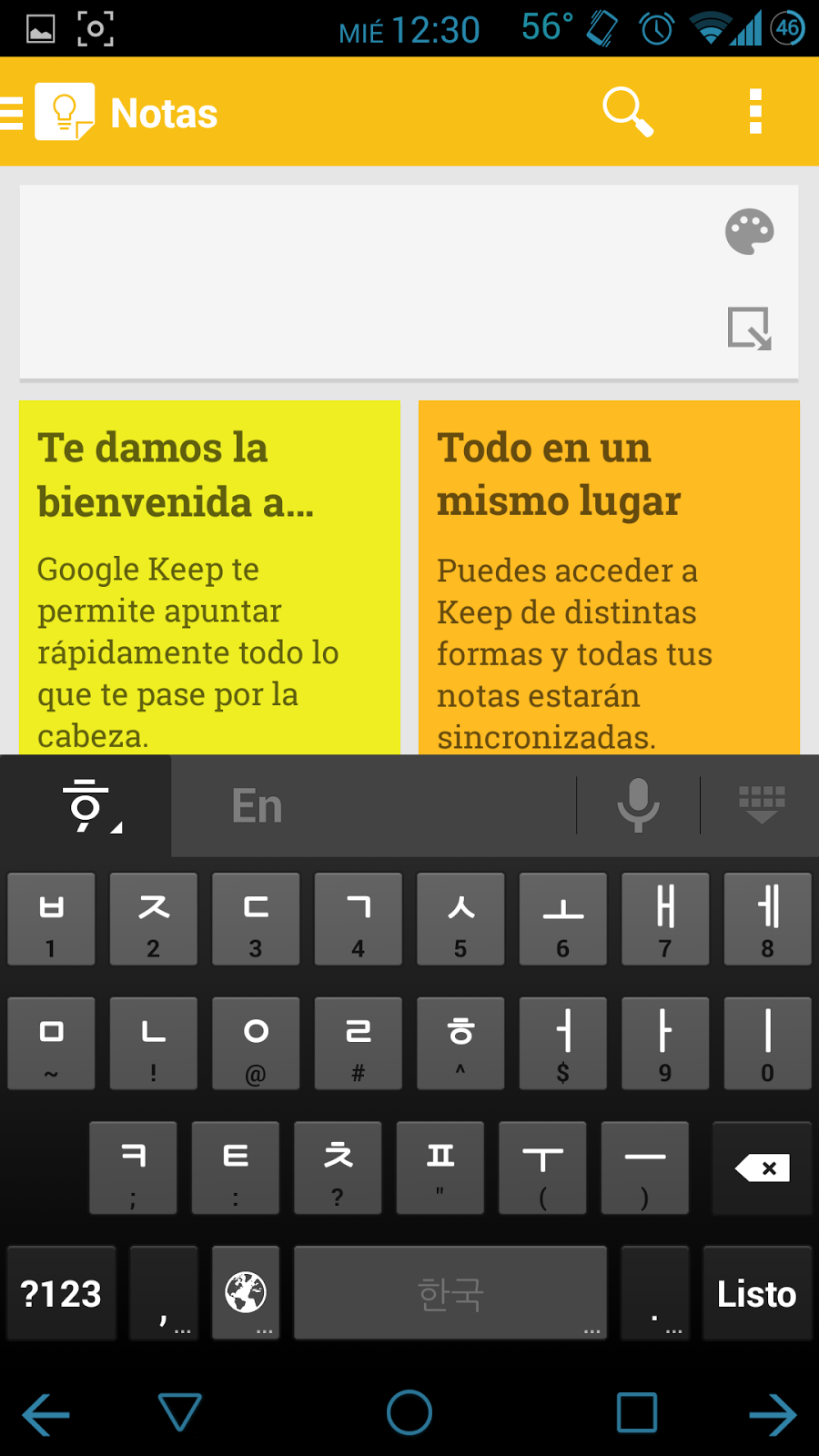The width and height of the screenshot is (819, 1456).
Task: Open the overflow menu
Action: click(x=754, y=112)
